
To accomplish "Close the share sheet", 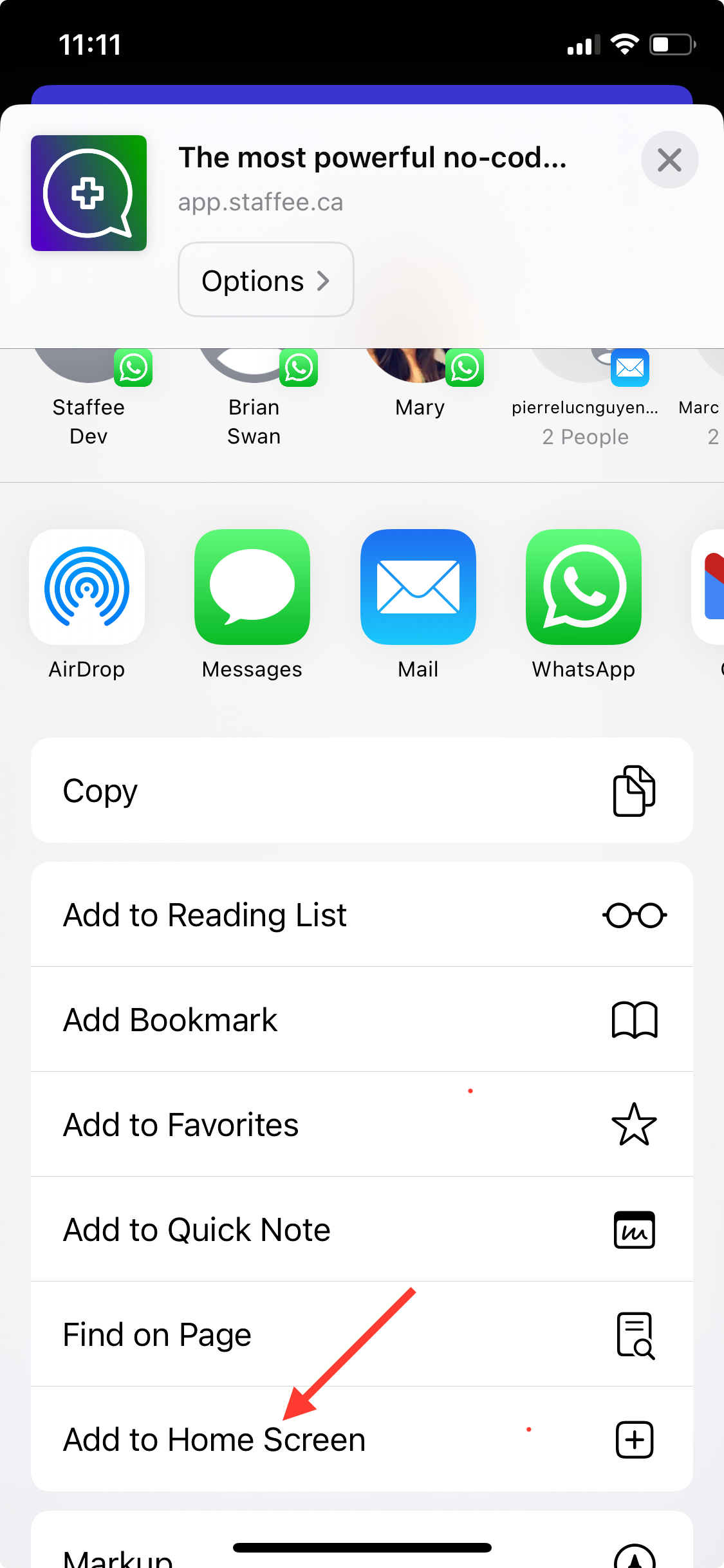I will pyautogui.click(x=669, y=160).
